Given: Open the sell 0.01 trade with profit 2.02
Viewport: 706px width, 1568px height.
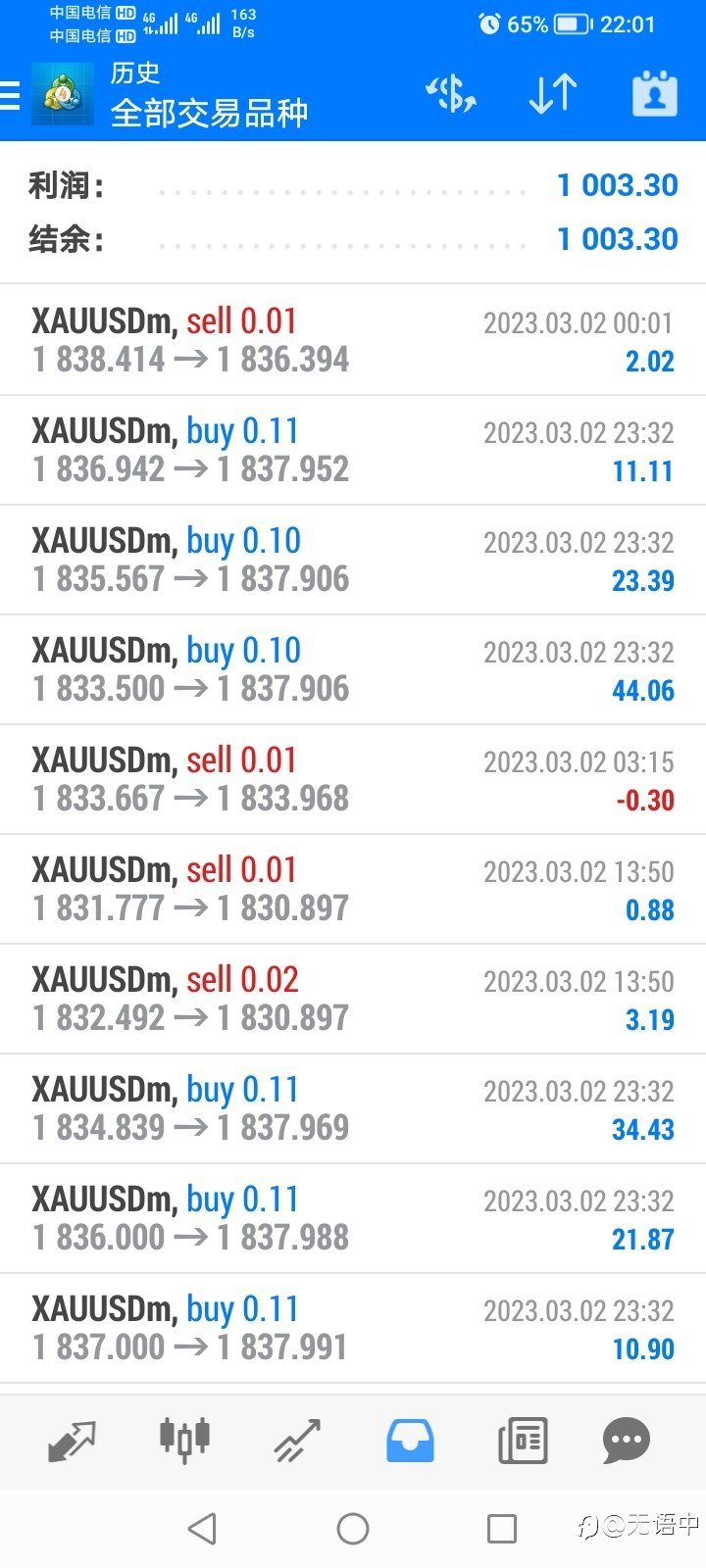Looking at the screenshot, I should pyautogui.click(x=353, y=340).
